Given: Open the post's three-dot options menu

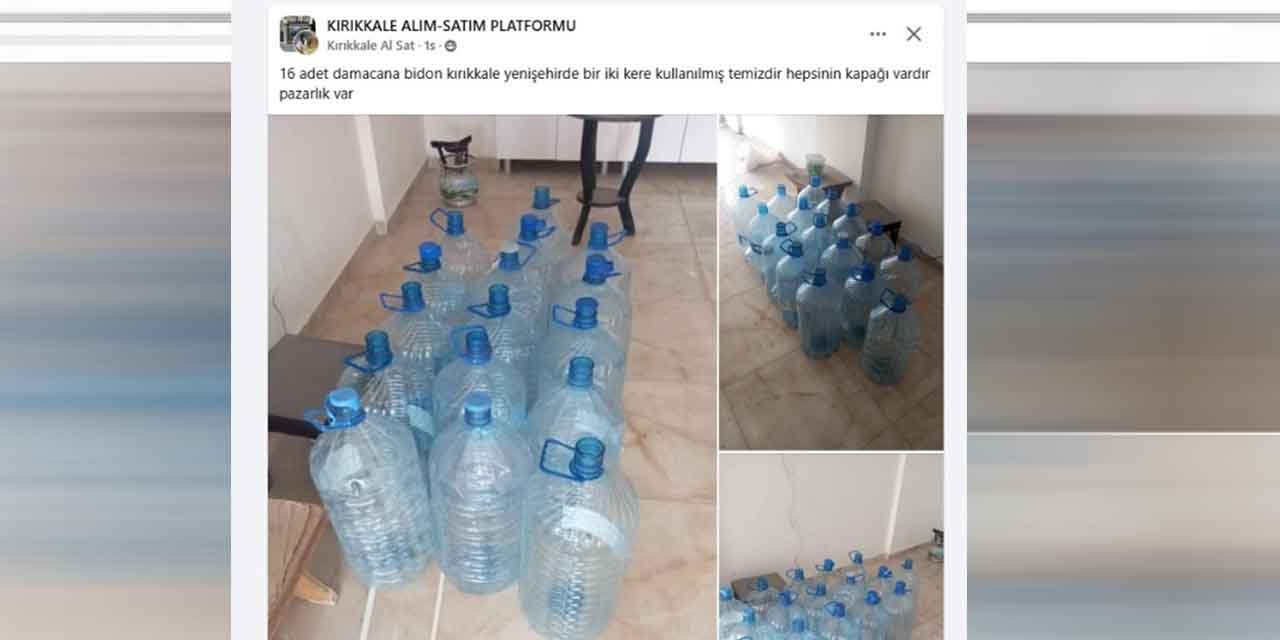Looking at the screenshot, I should pos(878,34).
